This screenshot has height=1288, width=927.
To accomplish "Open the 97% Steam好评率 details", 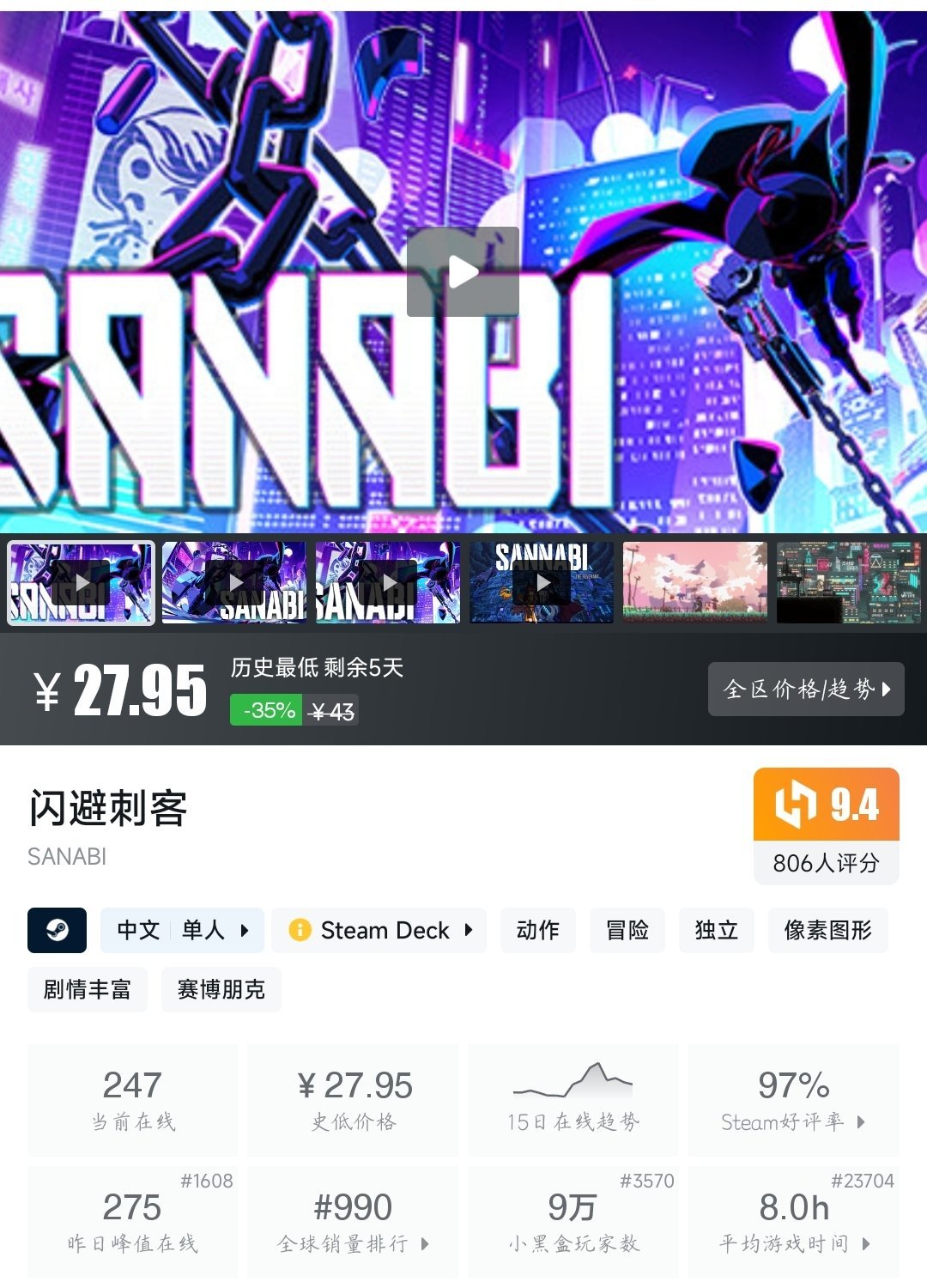I will coord(793,1100).
